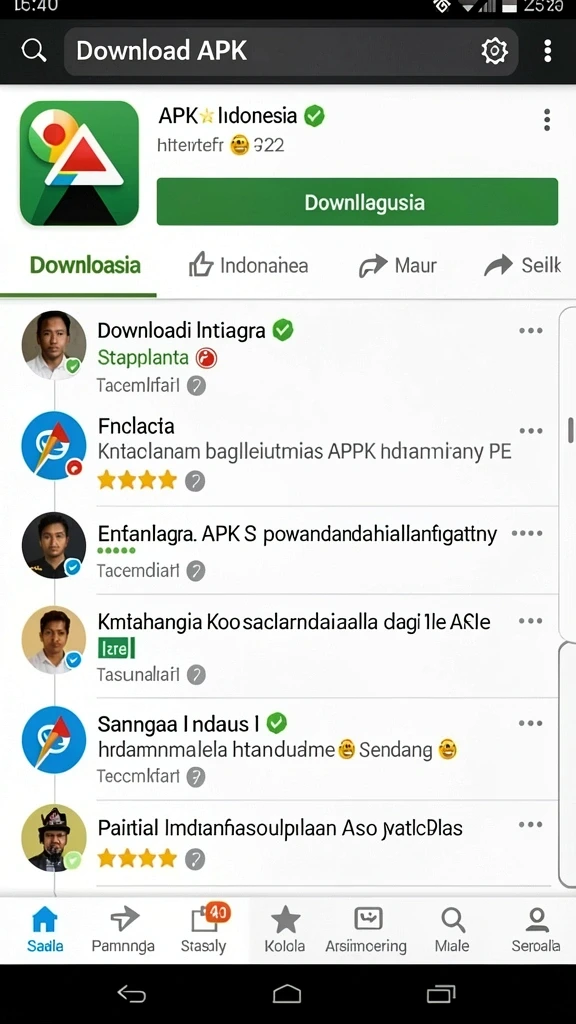
Task: Open more options for Paiitial Imdianhasoulpilaan row
Action: click(x=531, y=824)
